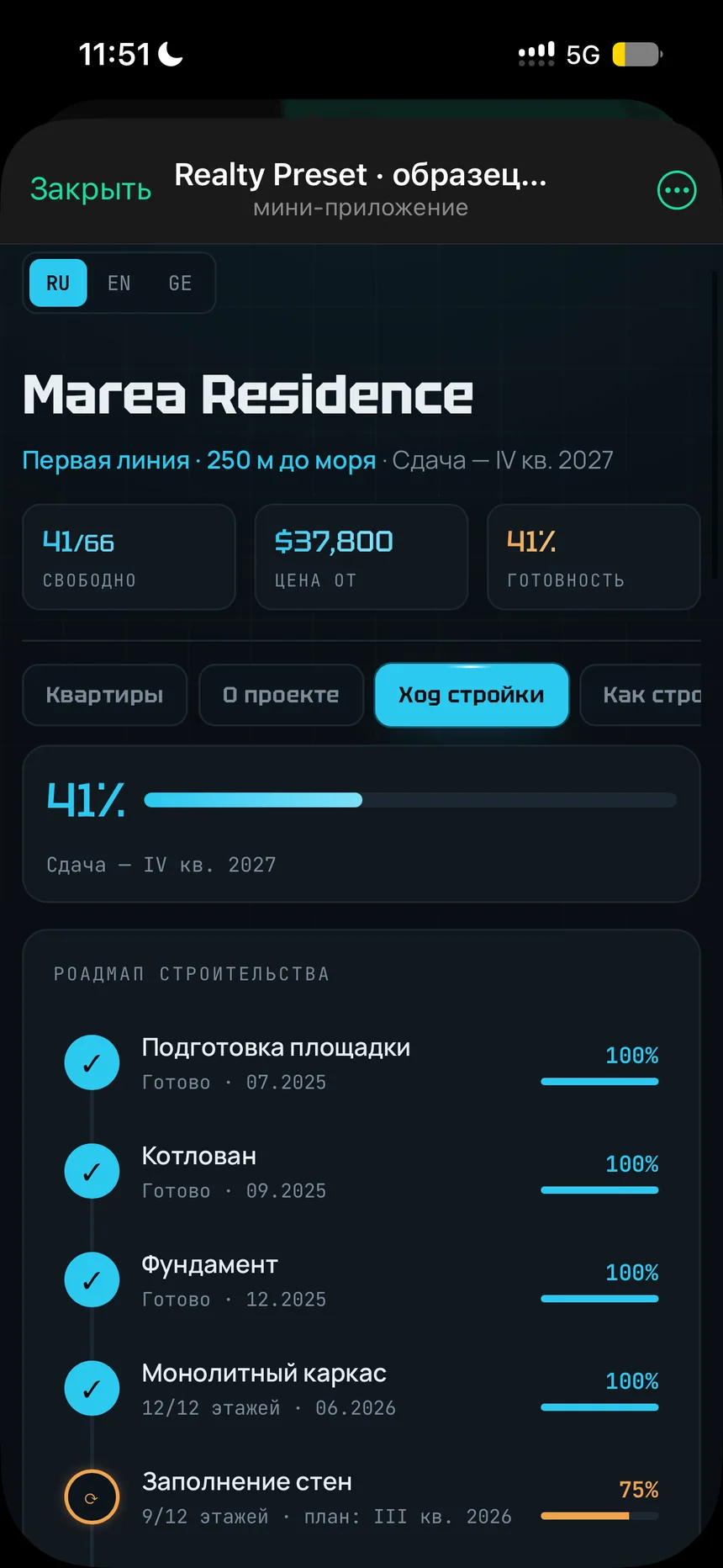Select the RU language option
The image size is (723, 1568).
point(58,283)
